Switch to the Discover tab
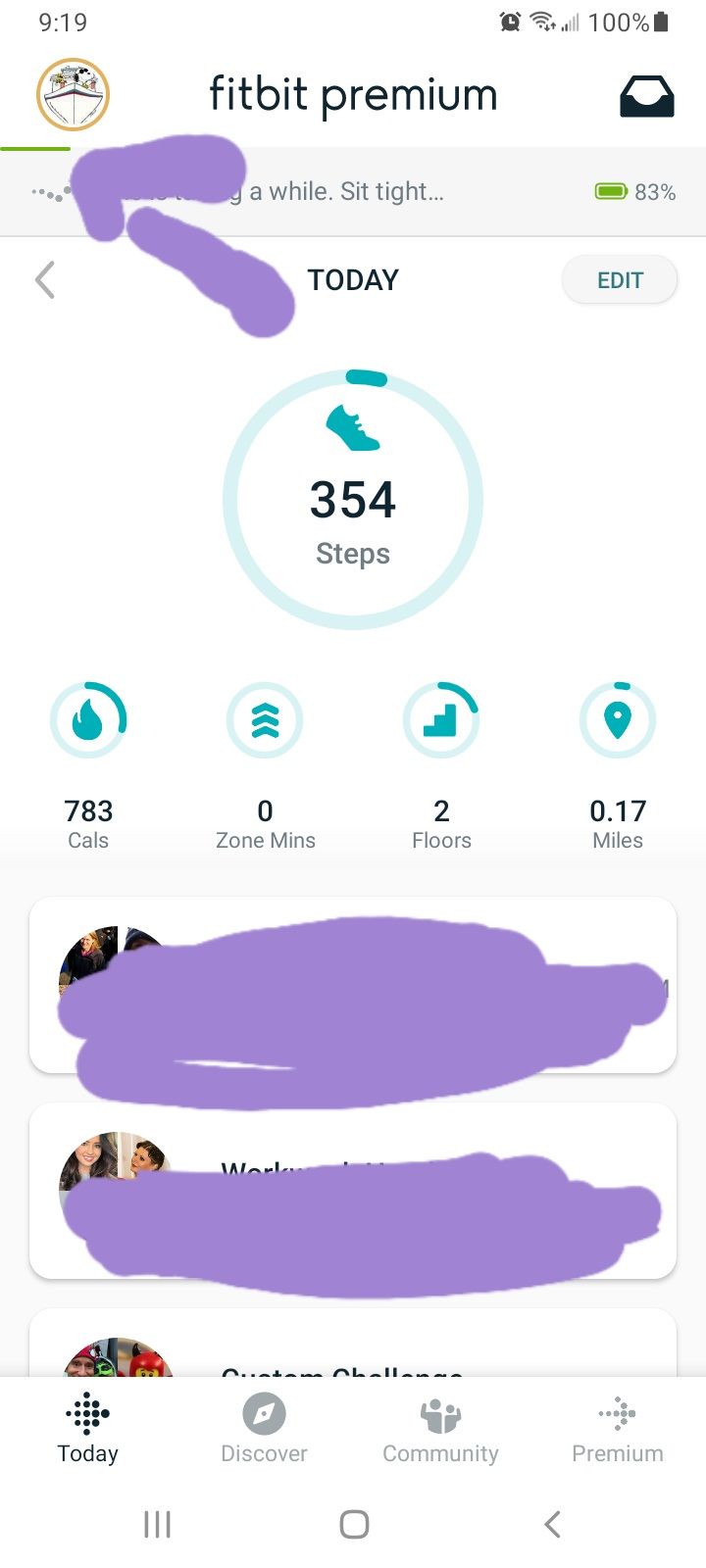The width and height of the screenshot is (706, 1568). (264, 1429)
